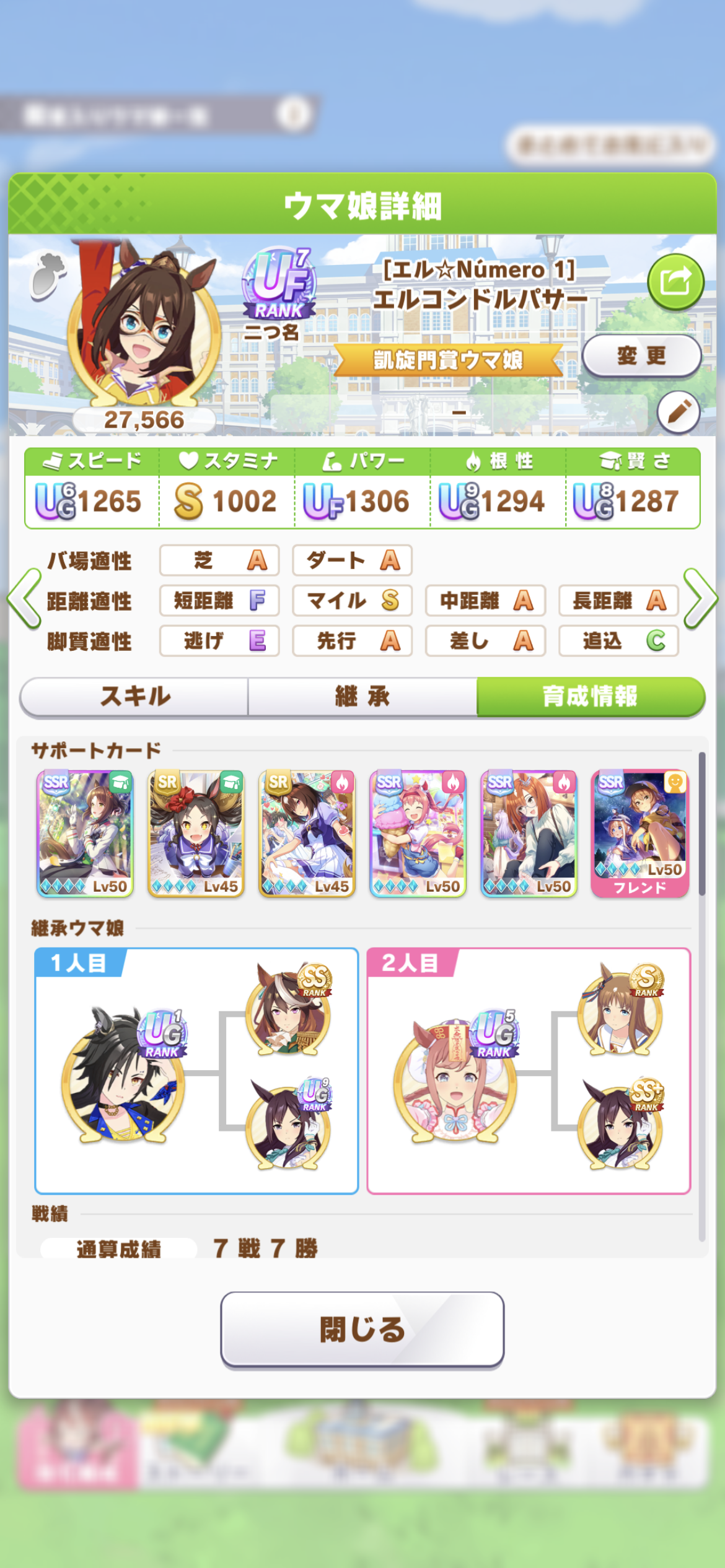Screen dimensions: 725x1568
Task: Toggle the carrot favorite icon
Action: click(48, 275)
